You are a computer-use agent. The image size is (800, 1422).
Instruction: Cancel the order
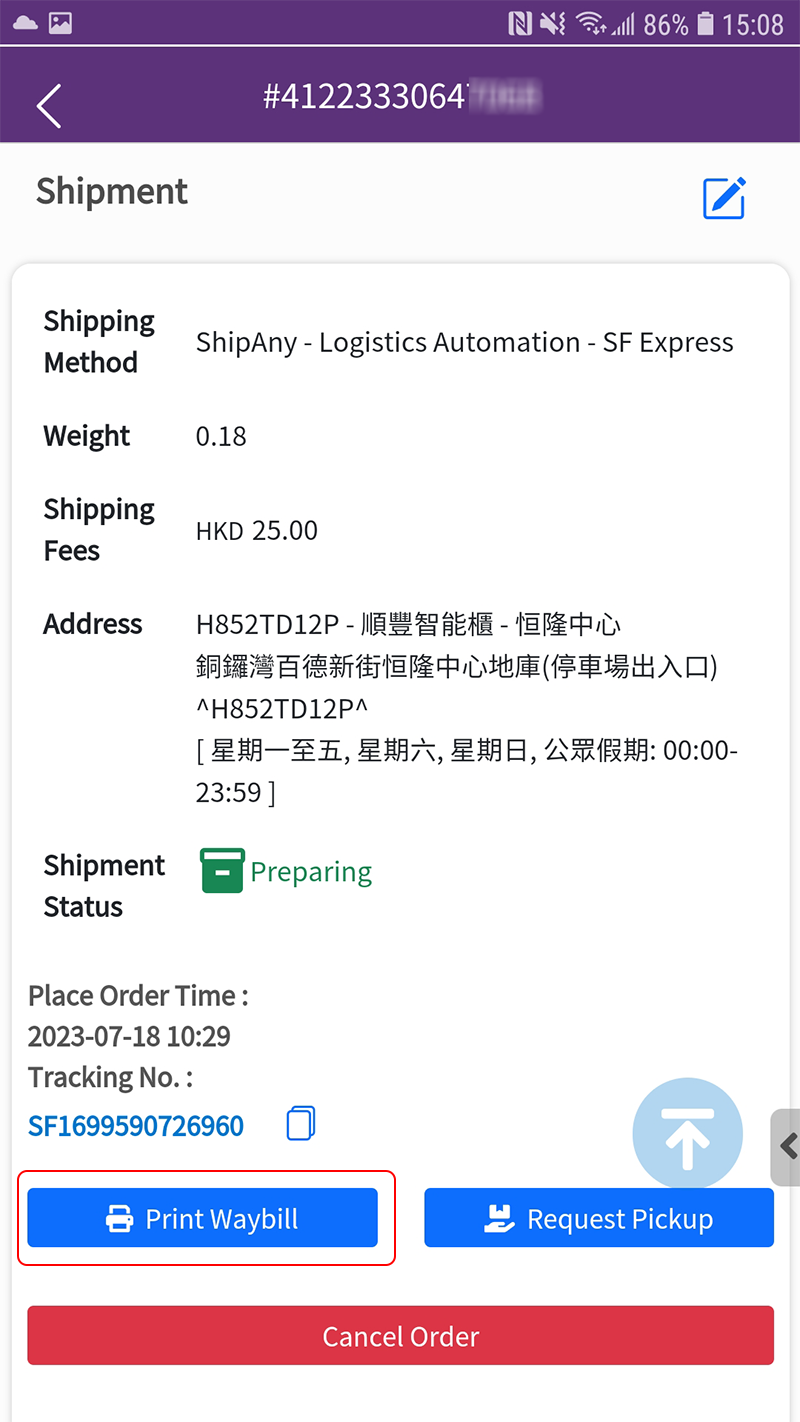click(x=401, y=1335)
